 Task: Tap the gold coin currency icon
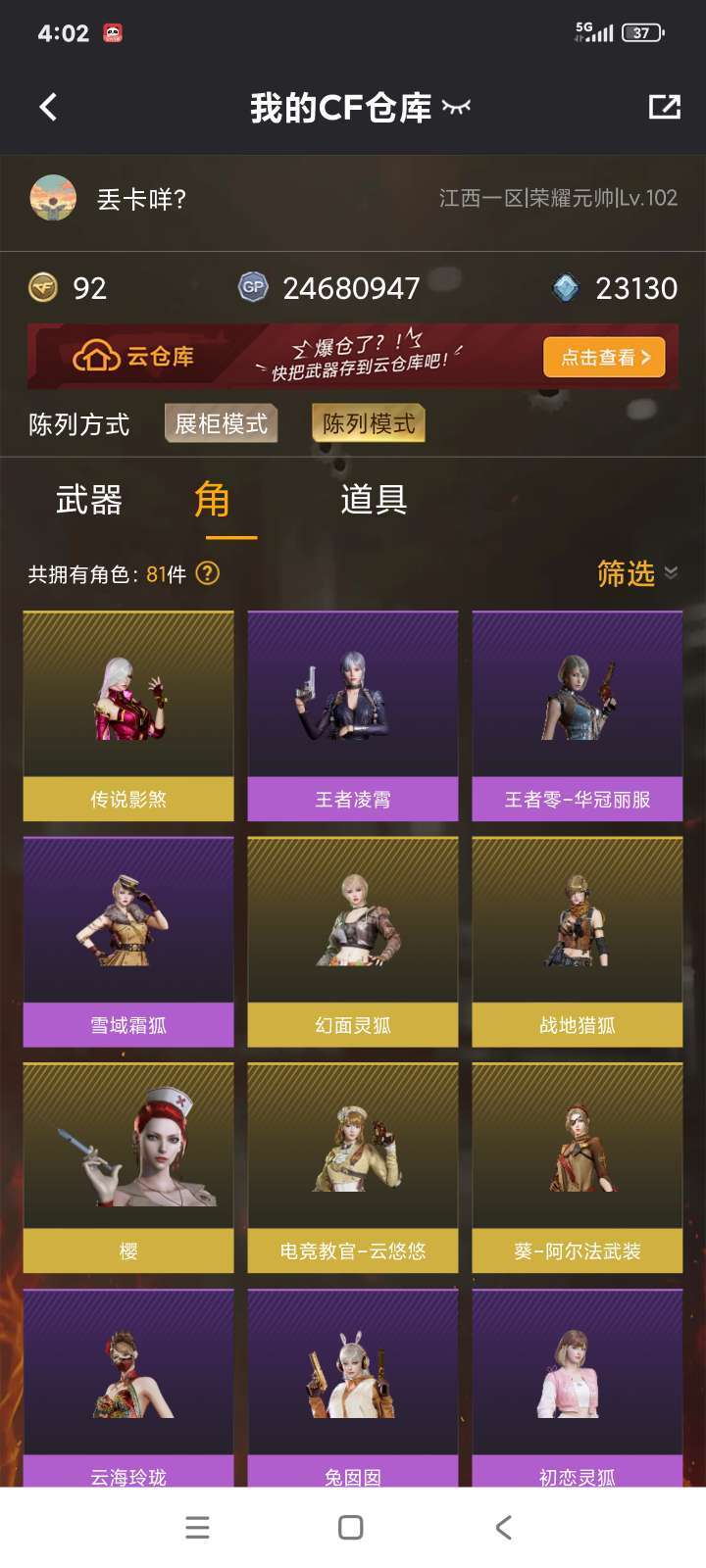[38, 287]
